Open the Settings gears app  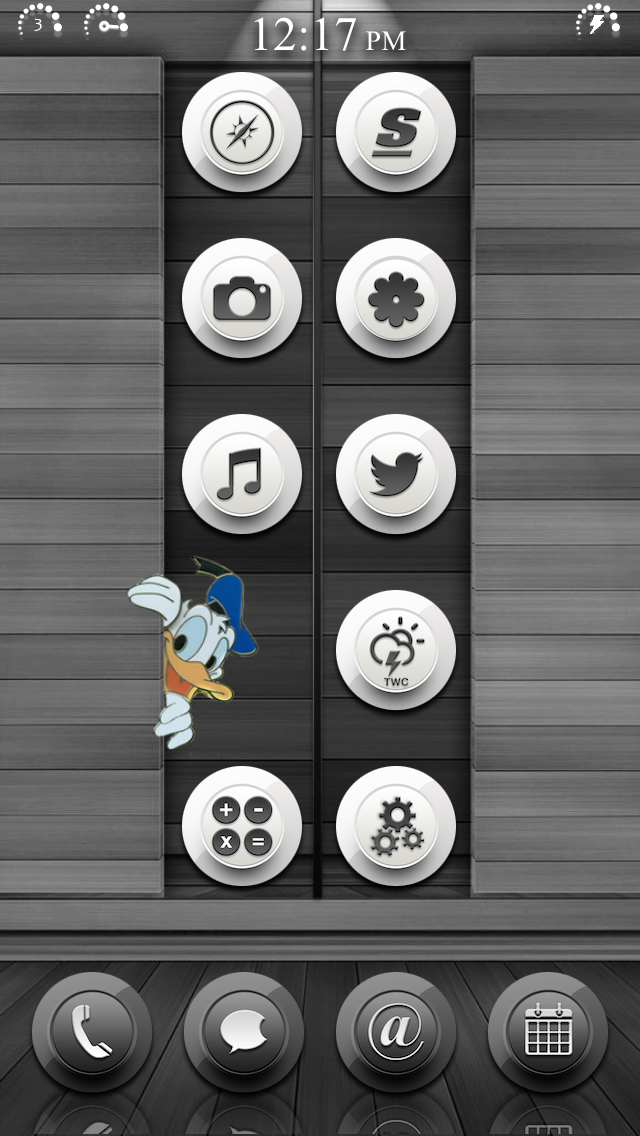point(396,826)
